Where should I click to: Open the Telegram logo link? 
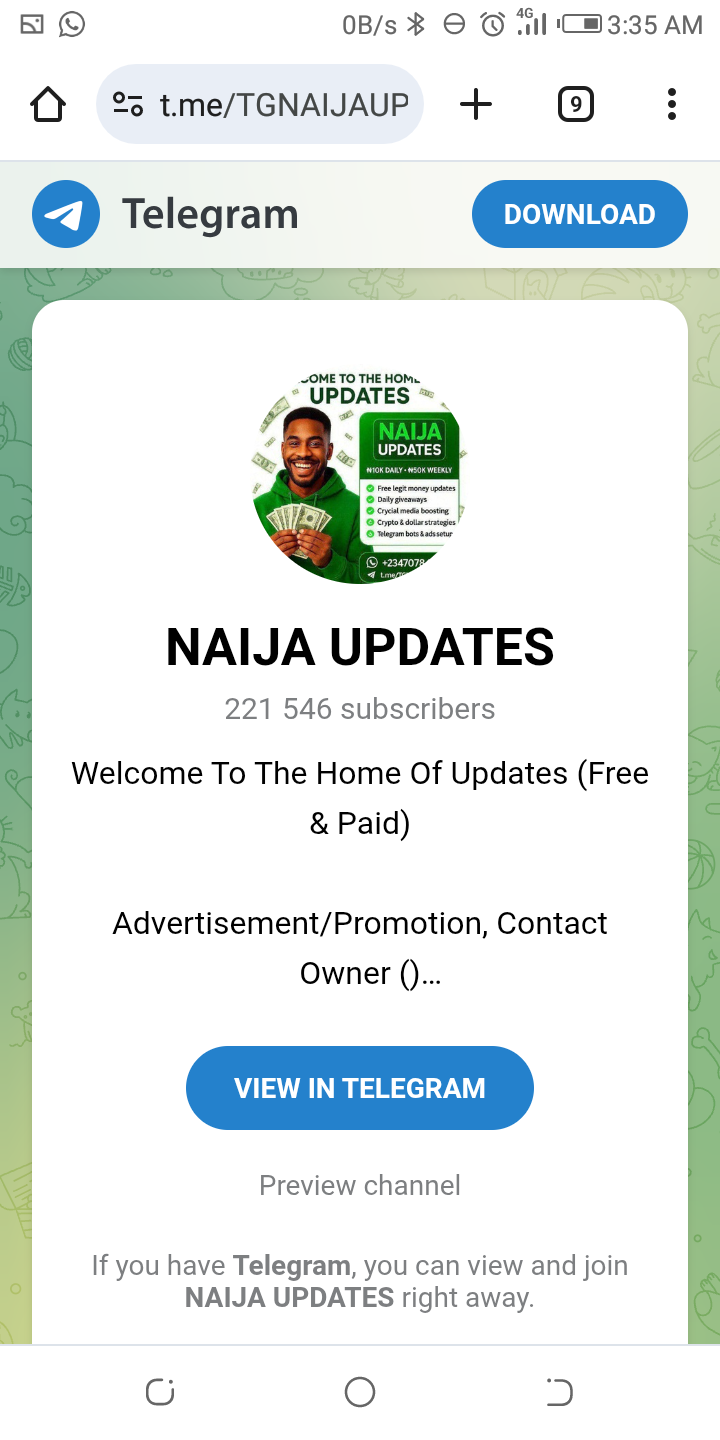click(x=66, y=214)
